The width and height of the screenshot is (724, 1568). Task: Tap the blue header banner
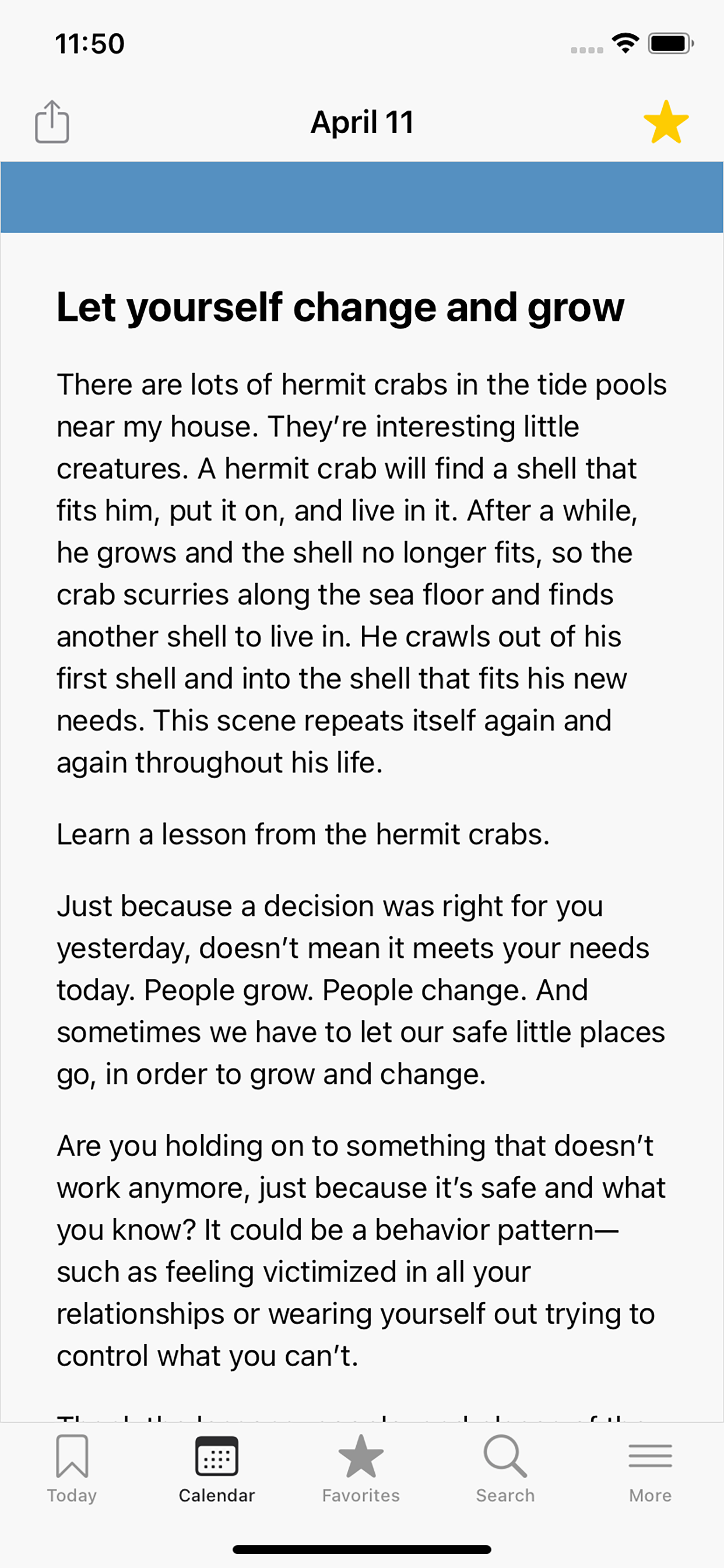tap(362, 196)
